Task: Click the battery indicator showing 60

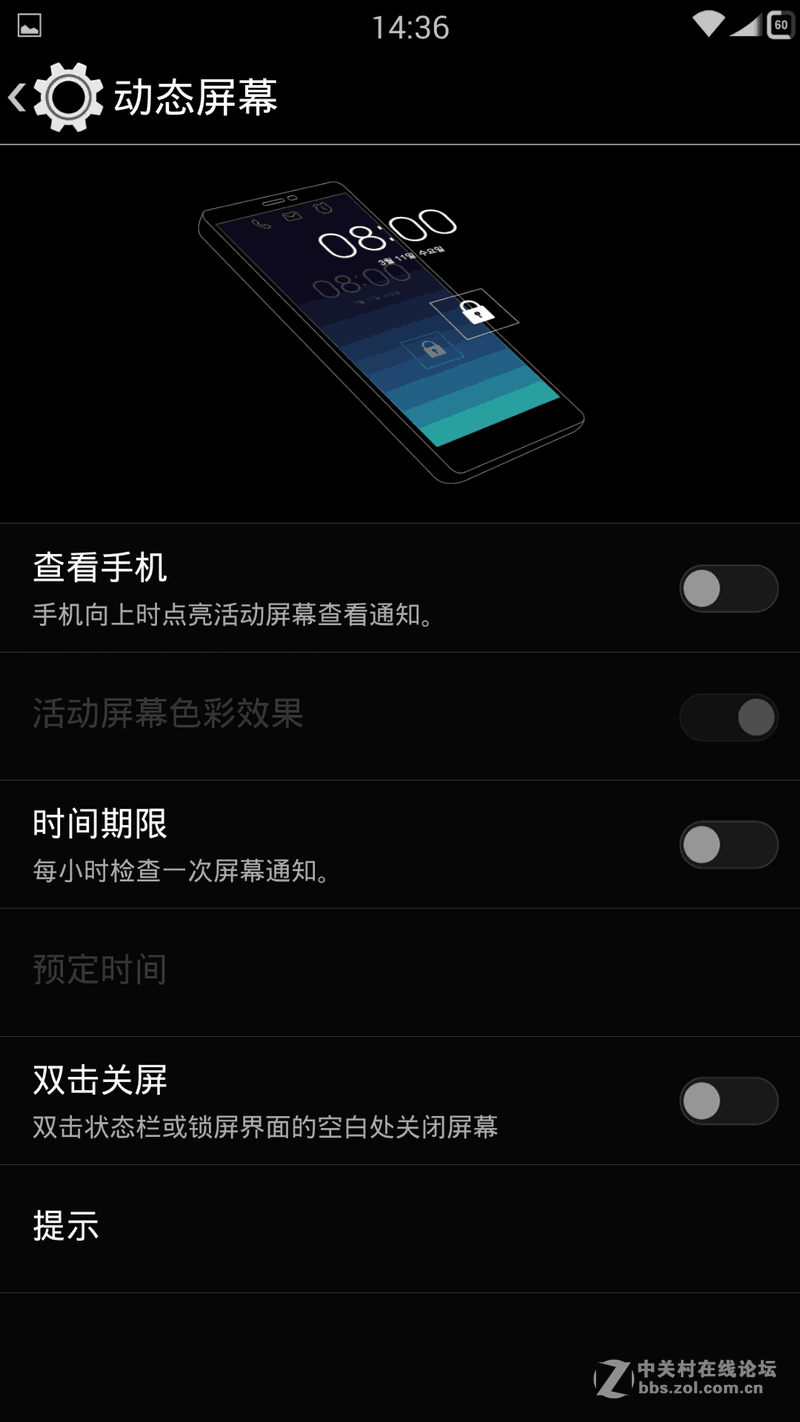Action: 778,24
